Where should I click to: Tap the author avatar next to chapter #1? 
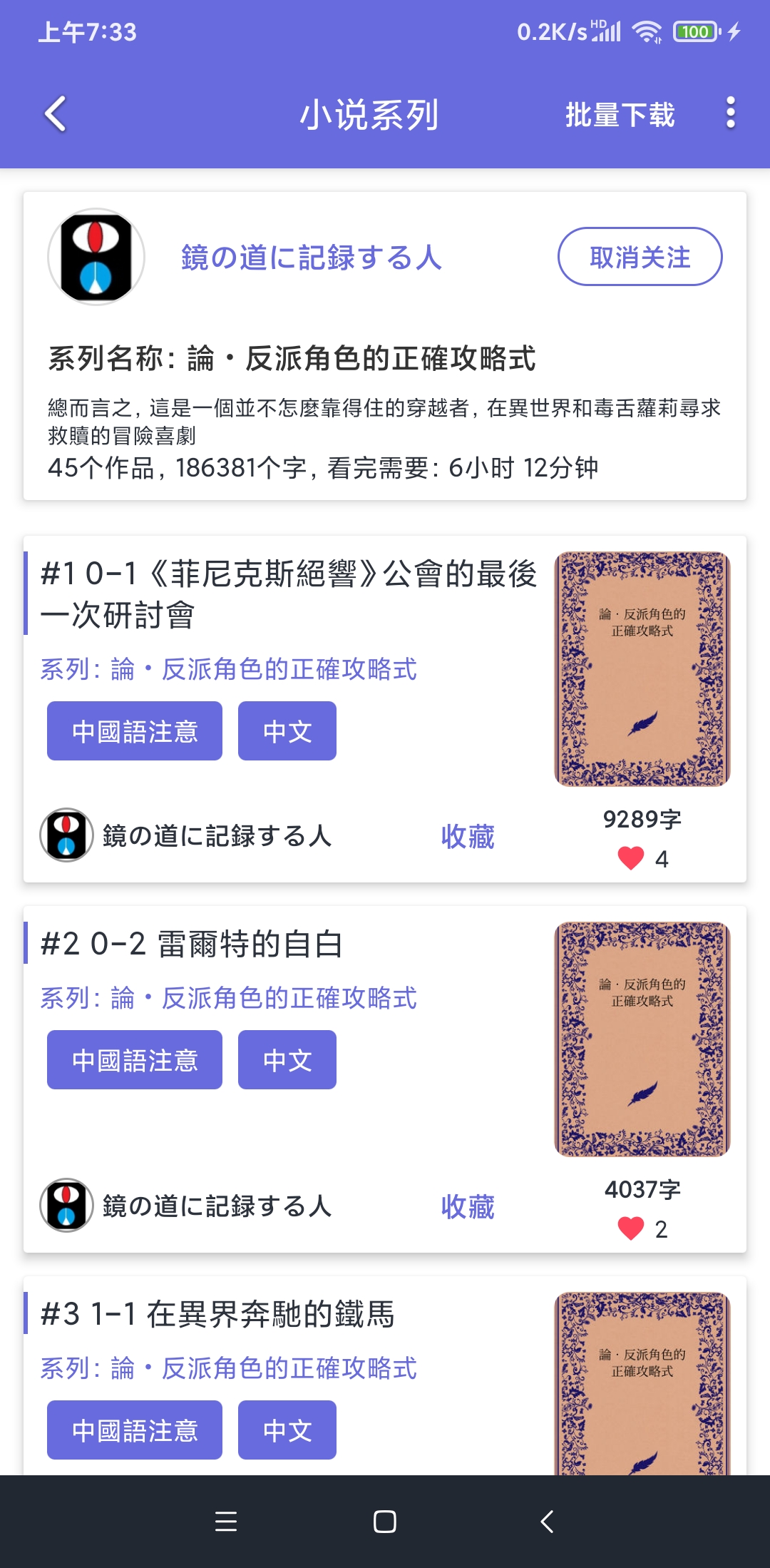67,836
